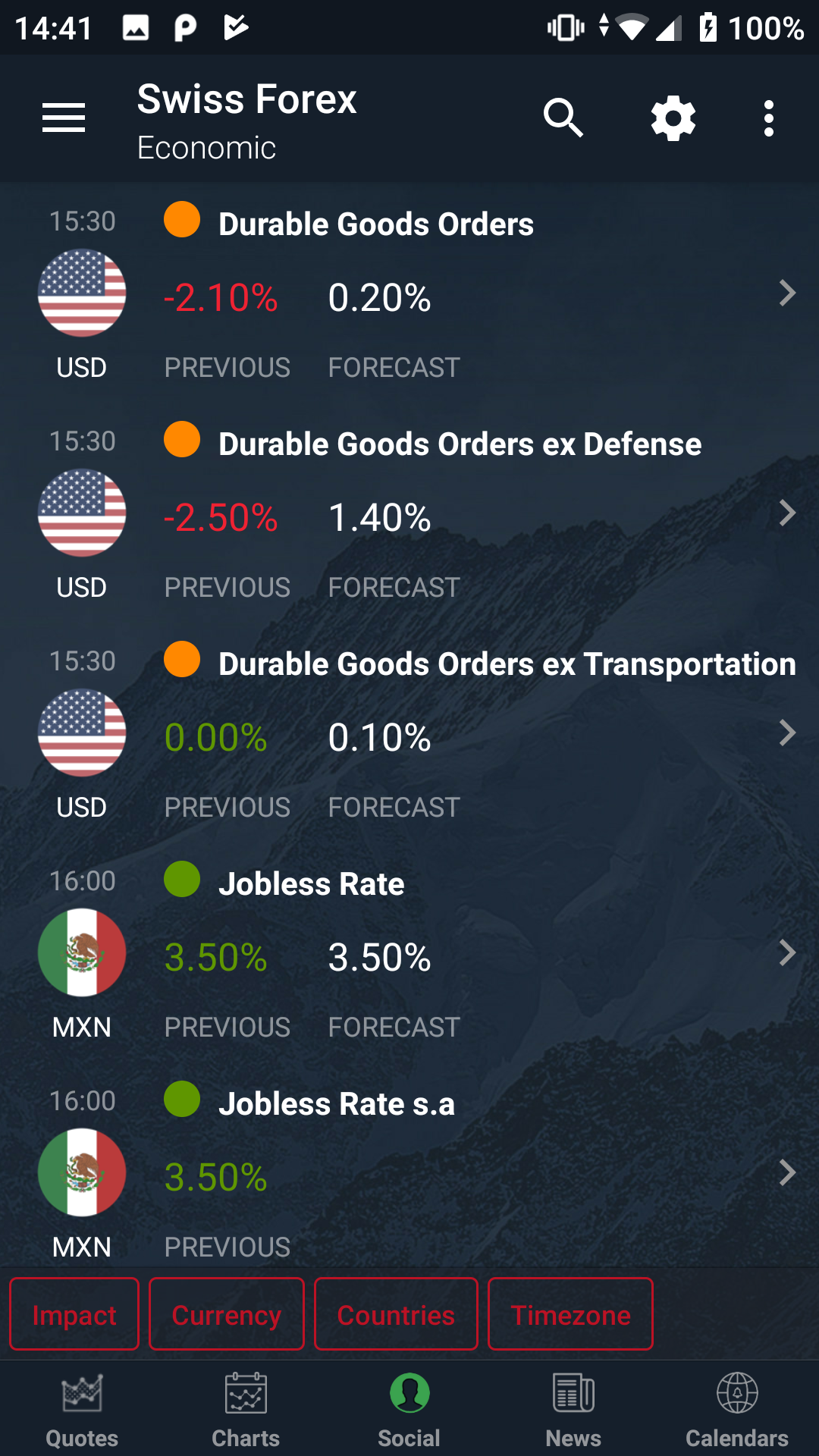This screenshot has width=819, height=1456.
Task: Switch to the Quotes tab
Action: coord(82,1409)
